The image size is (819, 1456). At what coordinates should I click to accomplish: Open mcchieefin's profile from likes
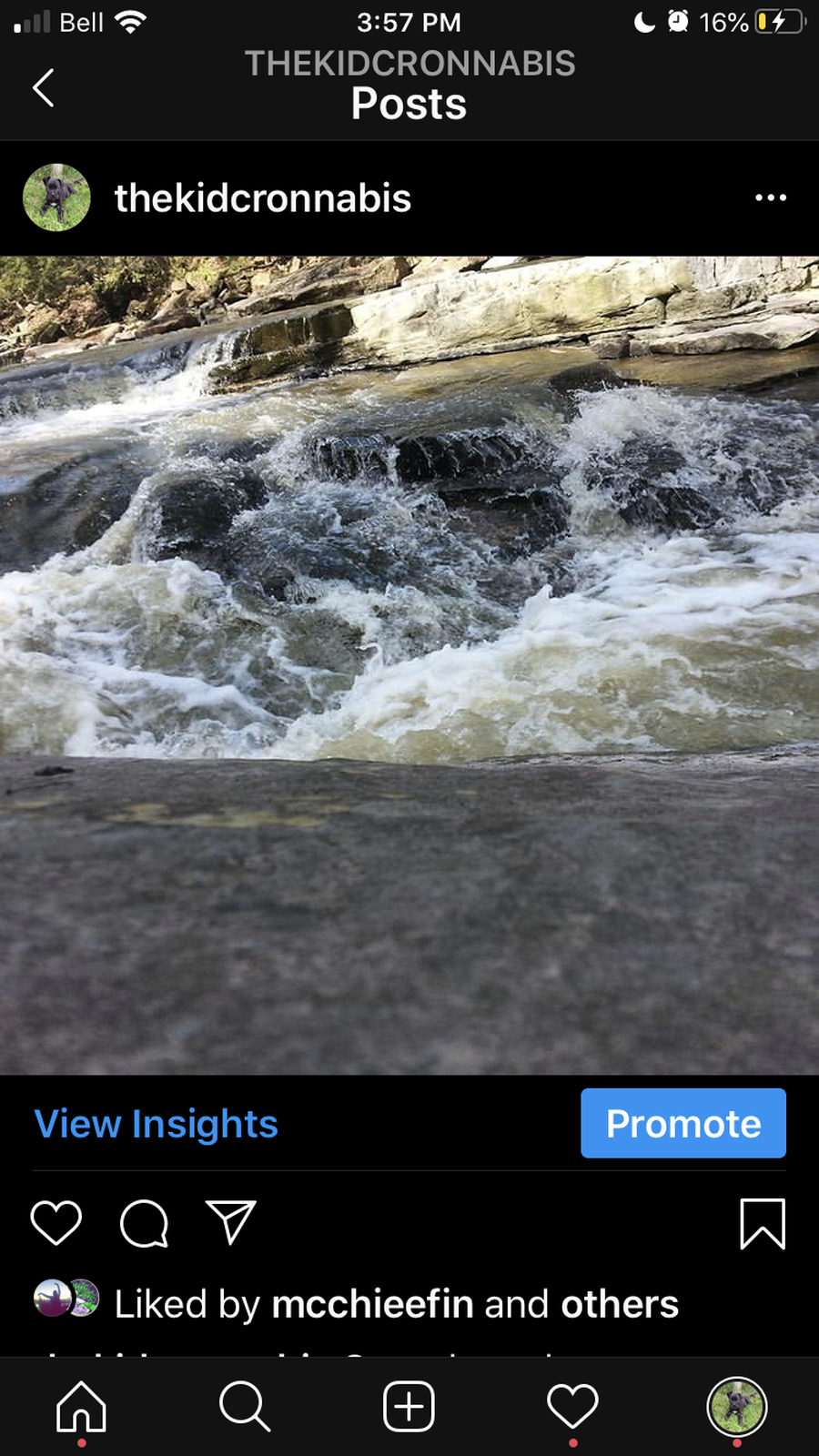(373, 1304)
